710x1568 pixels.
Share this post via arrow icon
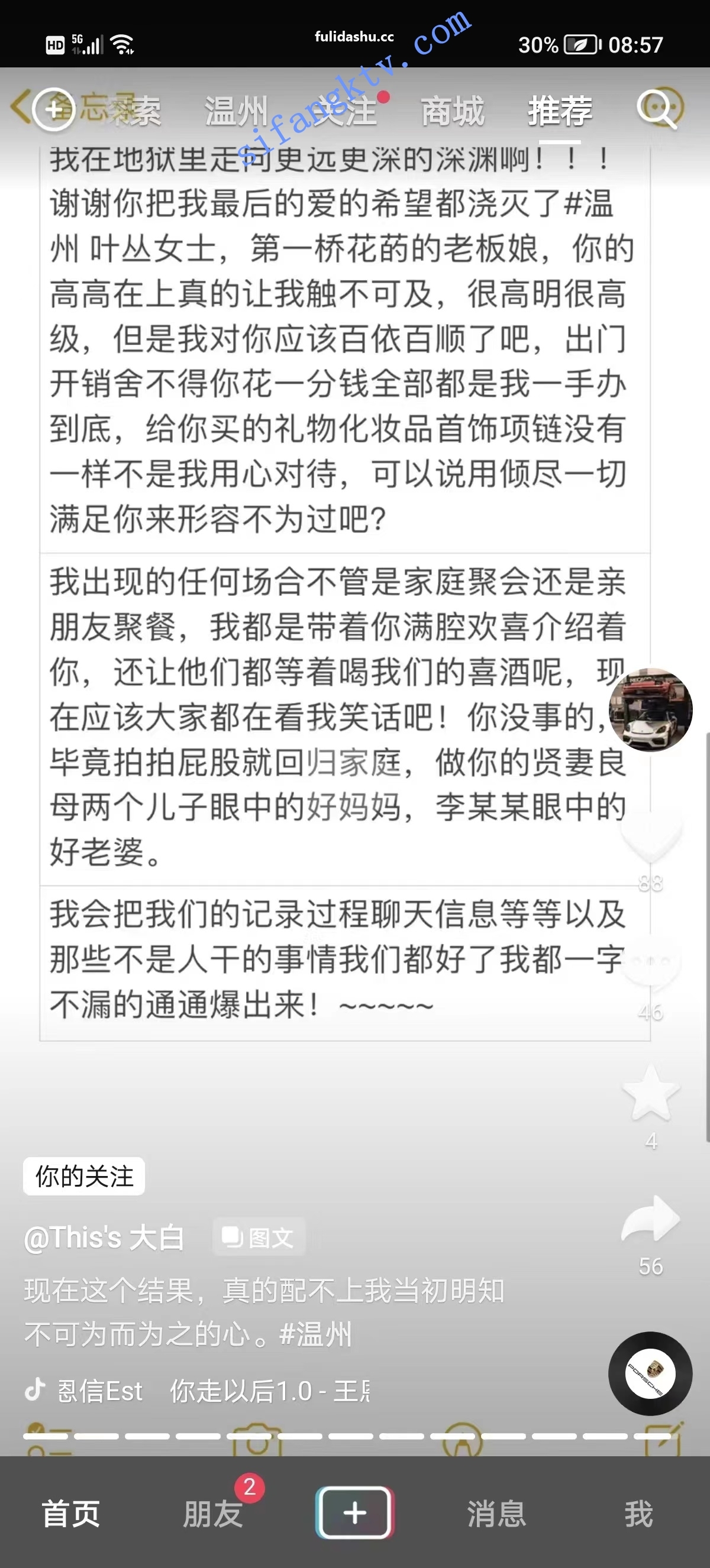[x=650, y=1219]
